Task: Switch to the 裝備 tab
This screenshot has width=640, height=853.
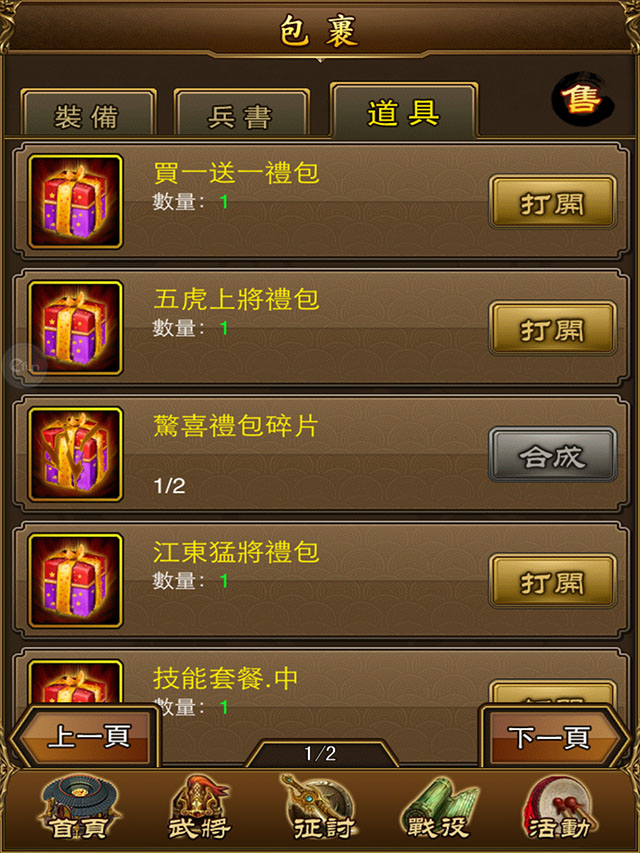Action: pos(88,116)
